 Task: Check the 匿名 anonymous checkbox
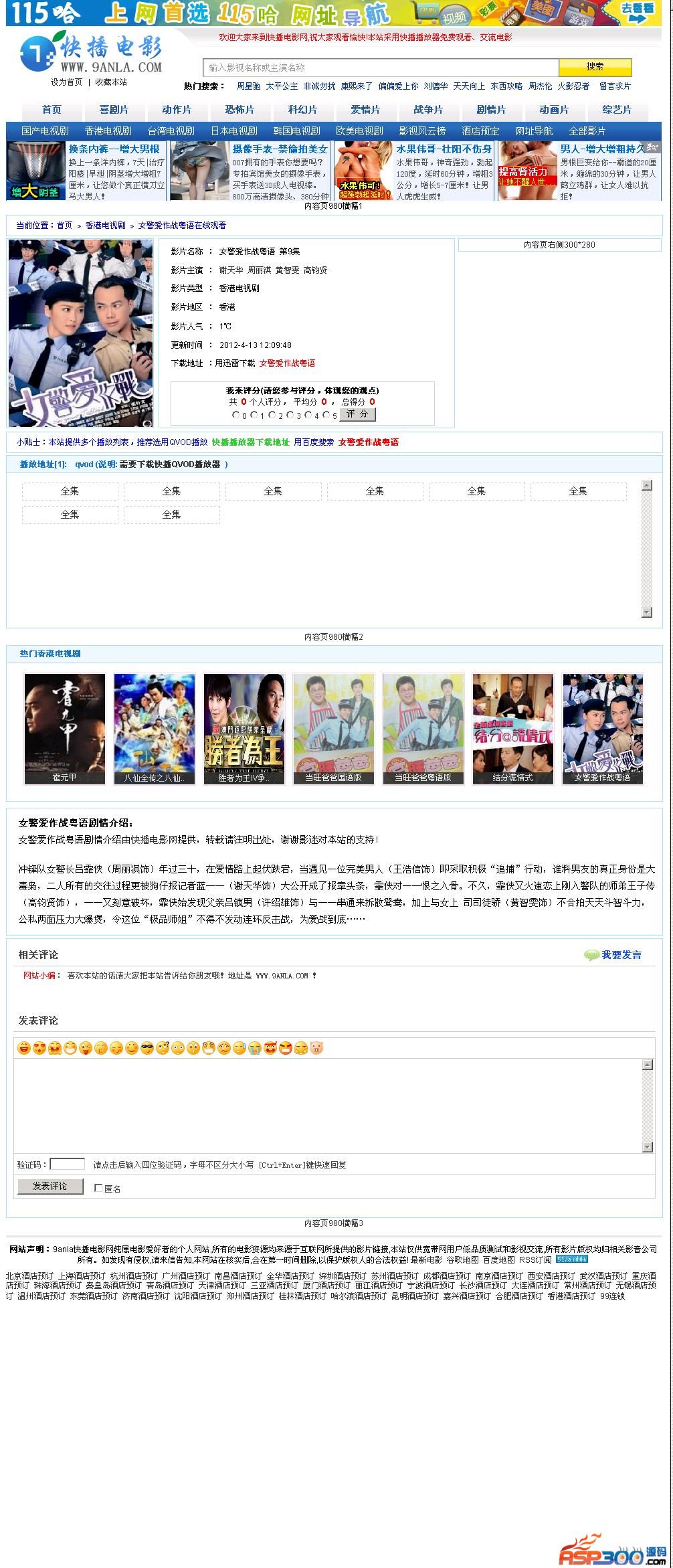(98, 1188)
